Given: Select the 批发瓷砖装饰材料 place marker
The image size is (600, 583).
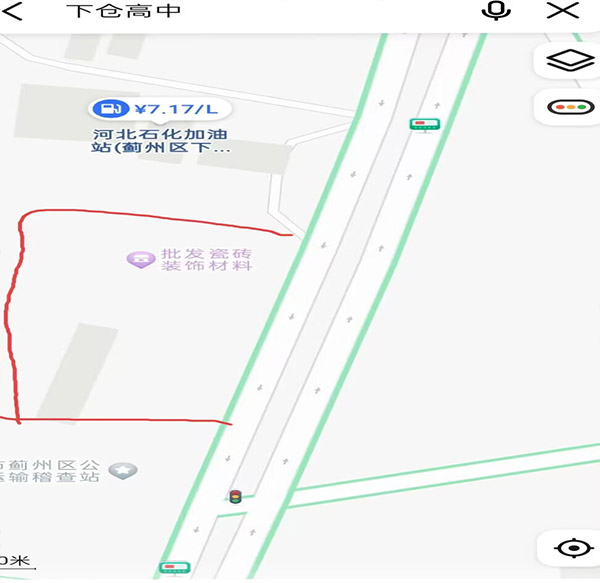Looking at the screenshot, I should click(139, 259).
